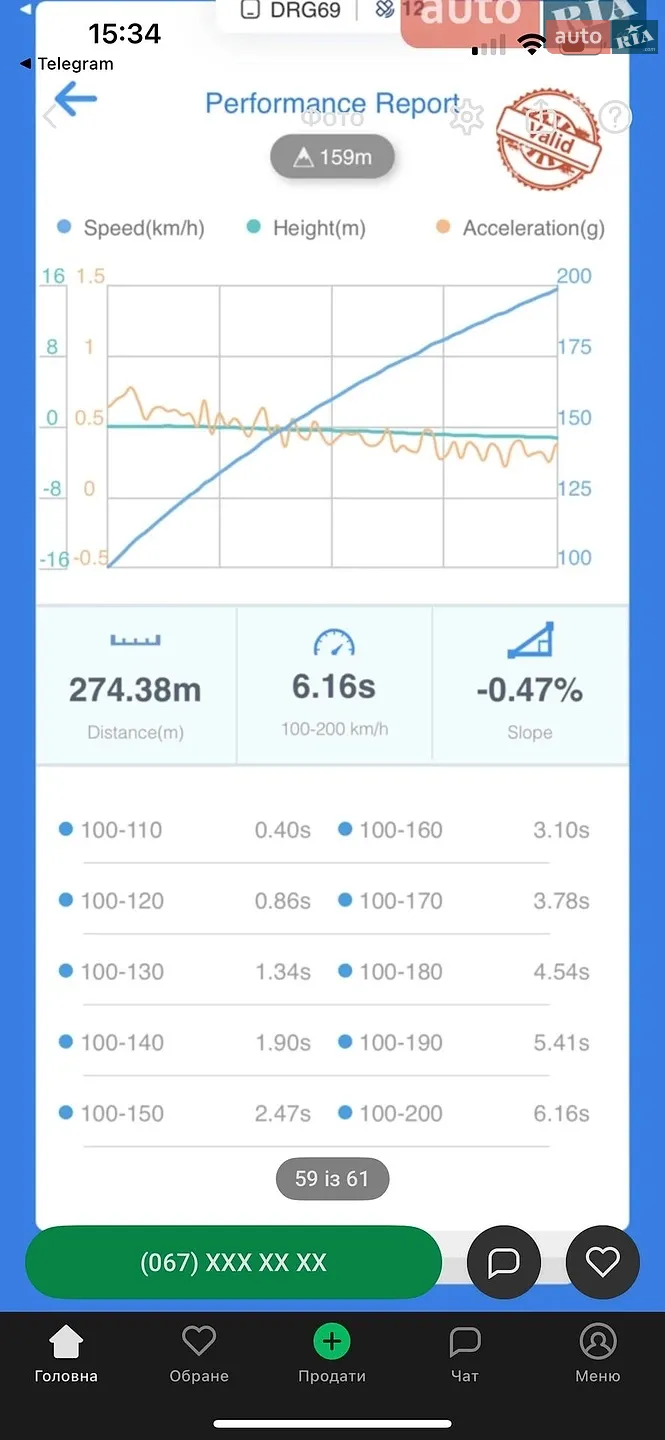Open the Обране tab

coord(199,1355)
